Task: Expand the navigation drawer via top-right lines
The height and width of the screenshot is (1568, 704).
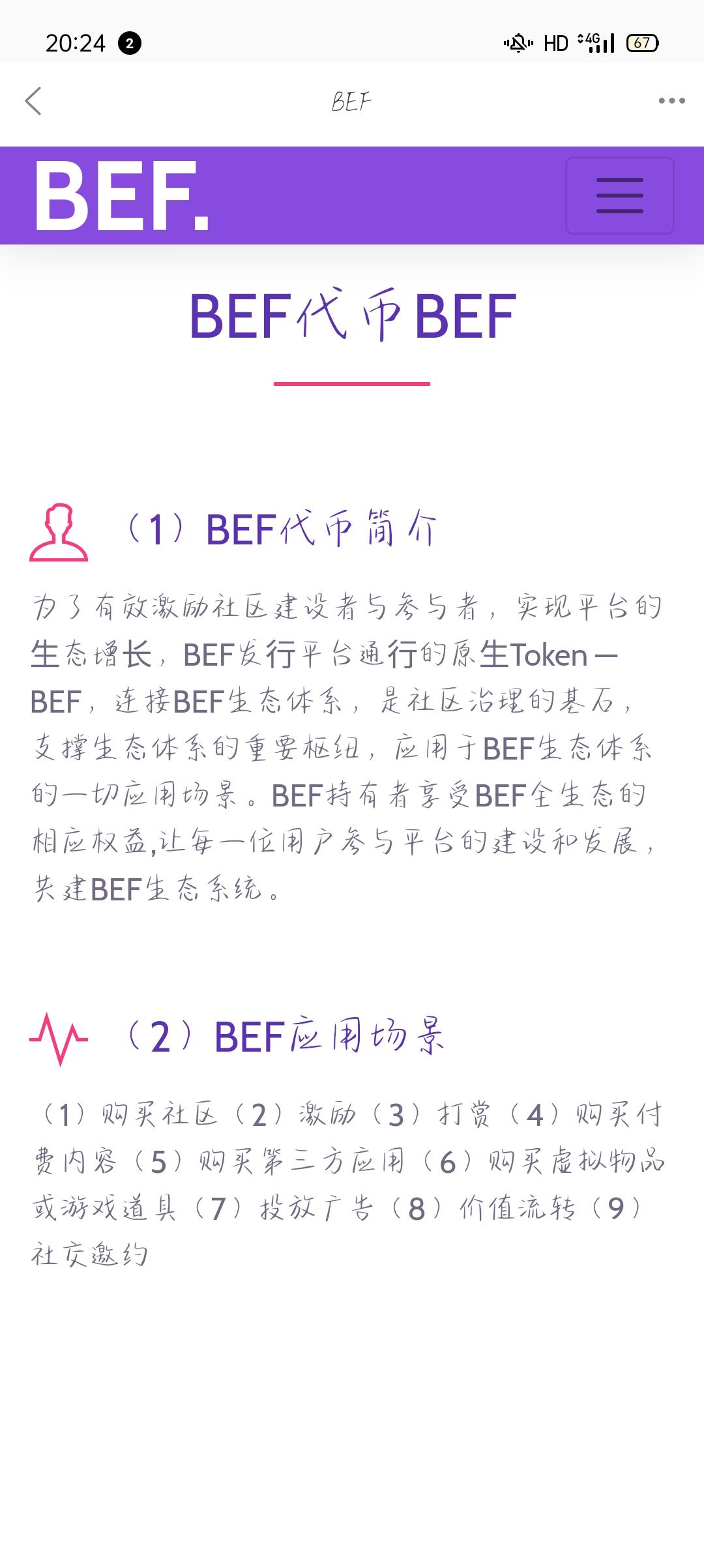Action: pos(621,196)
